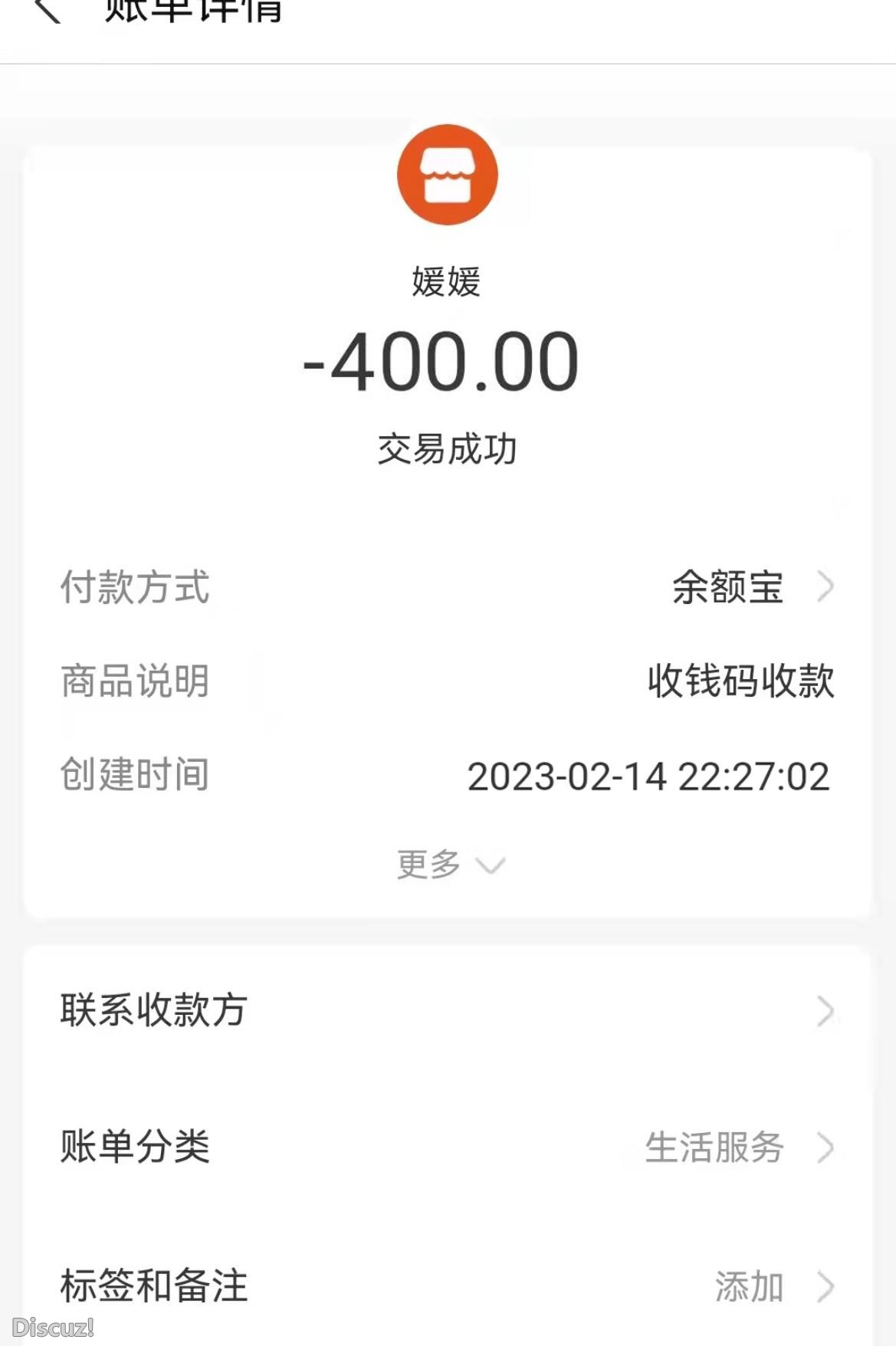The width and height of the screenshot is (896, 1346).
Task: Expand 更多 transaction details
Action: (449, 865)
